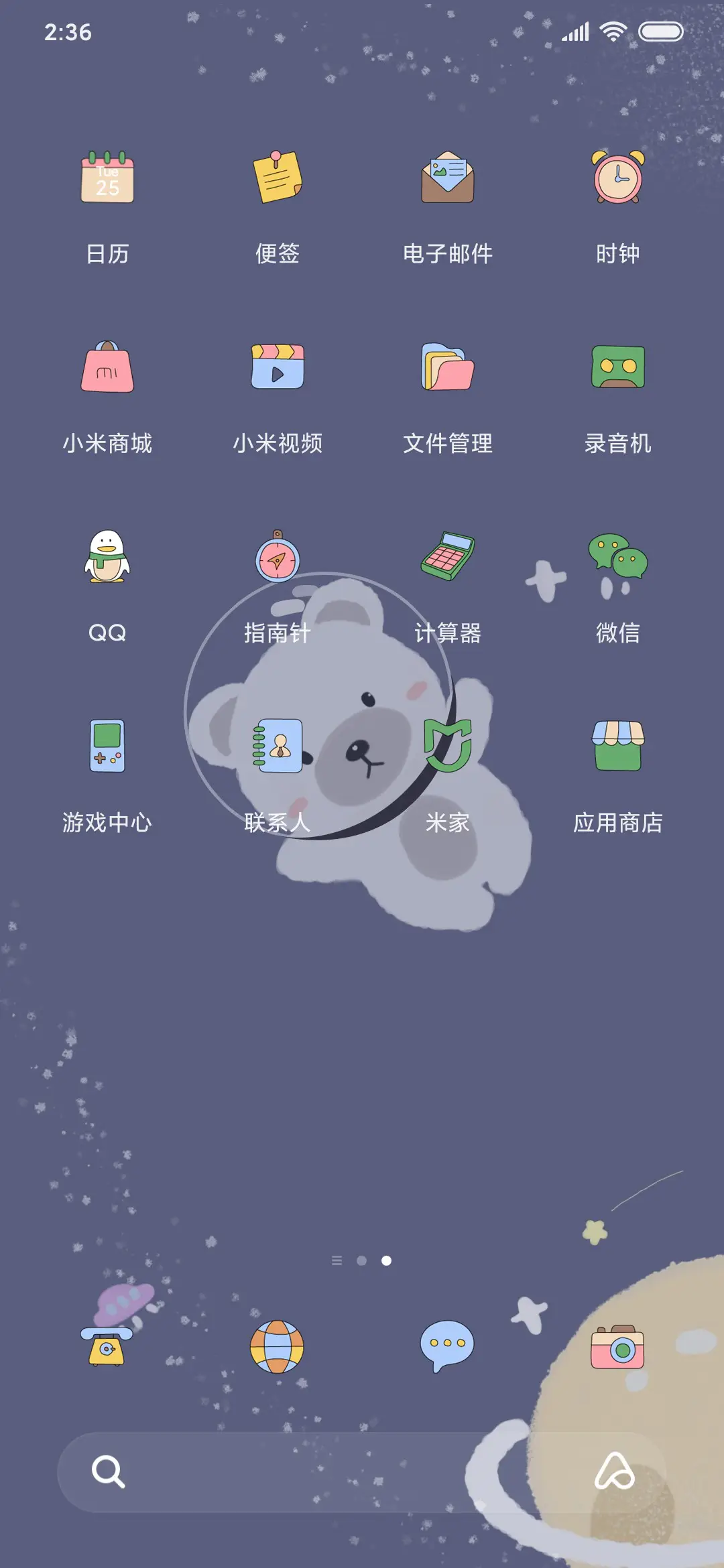The image size is (724, 1568).
Task: Open the 文件管理 (File Manager)
Action: (x=447, y=369)
